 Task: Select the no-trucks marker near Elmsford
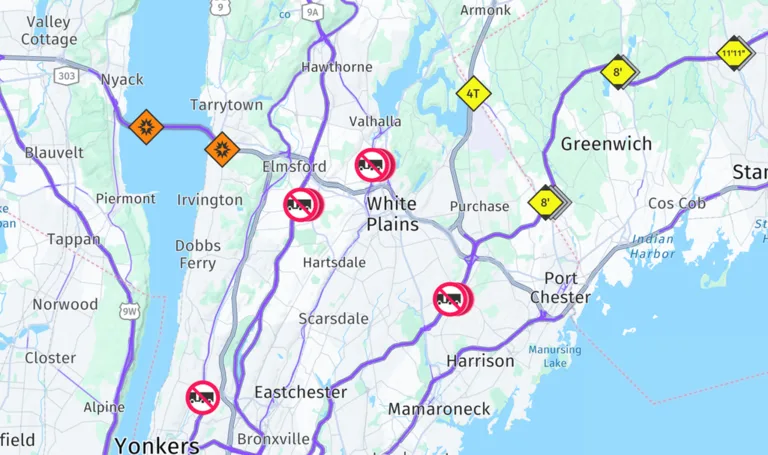tap(300, 204)
